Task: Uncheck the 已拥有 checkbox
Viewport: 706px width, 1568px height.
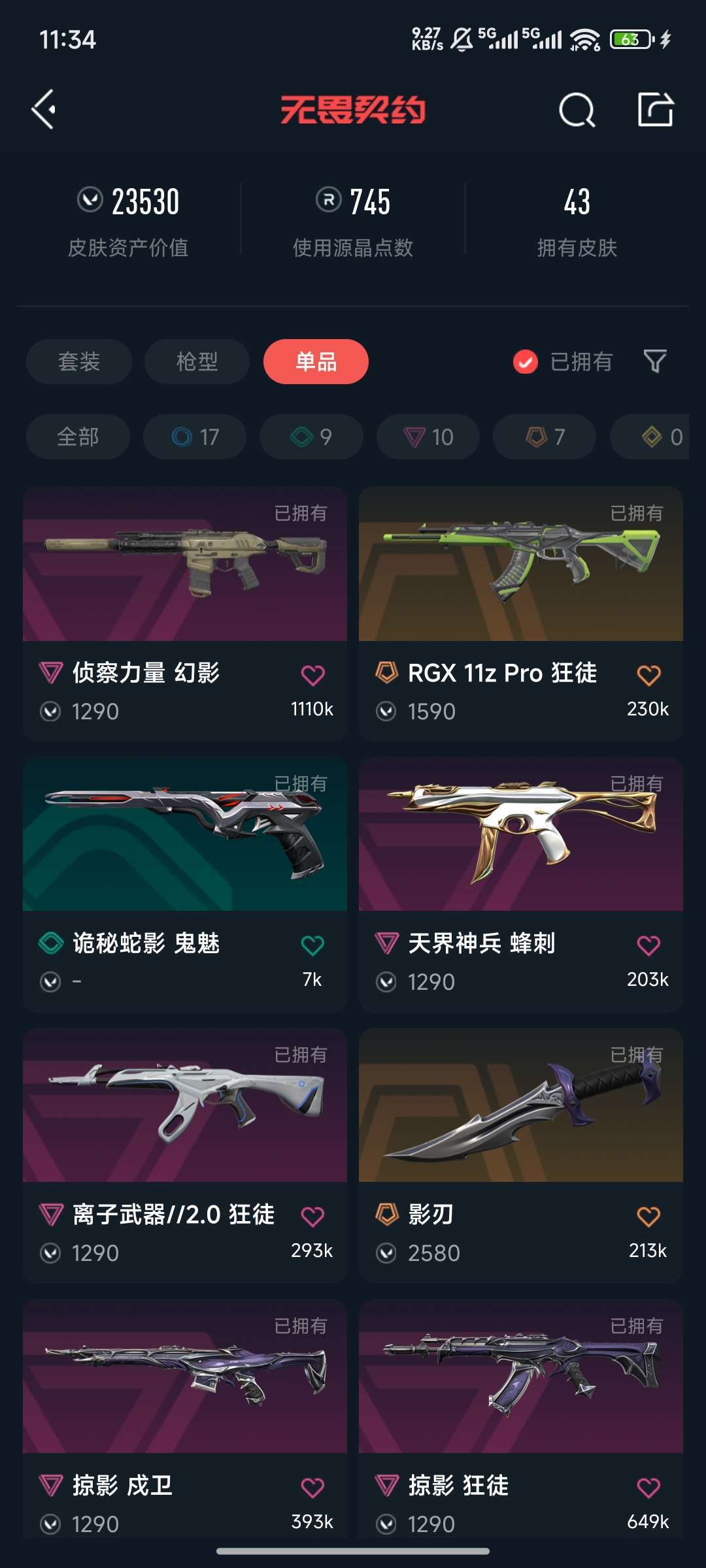Action: pos(526,361)
